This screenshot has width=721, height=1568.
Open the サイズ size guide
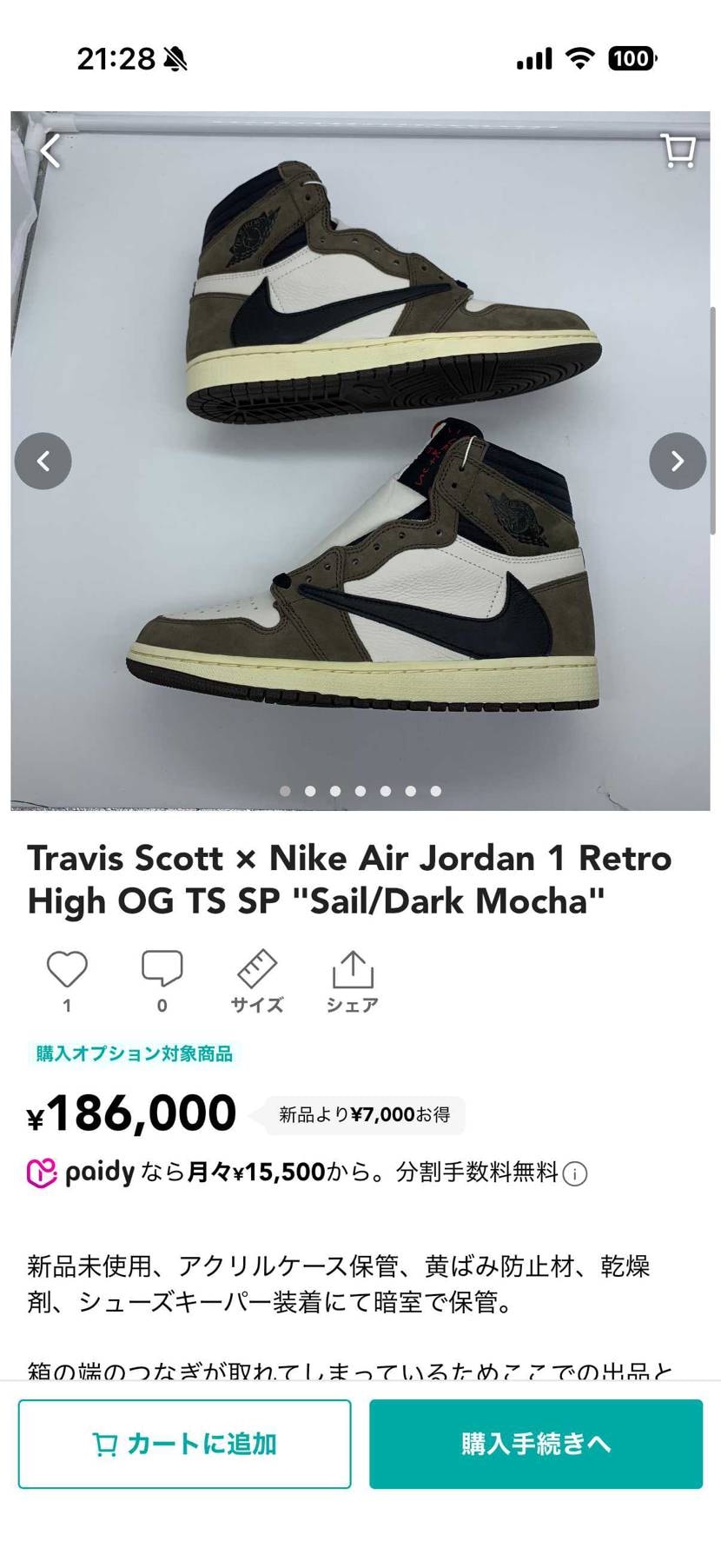pos(257,980)
